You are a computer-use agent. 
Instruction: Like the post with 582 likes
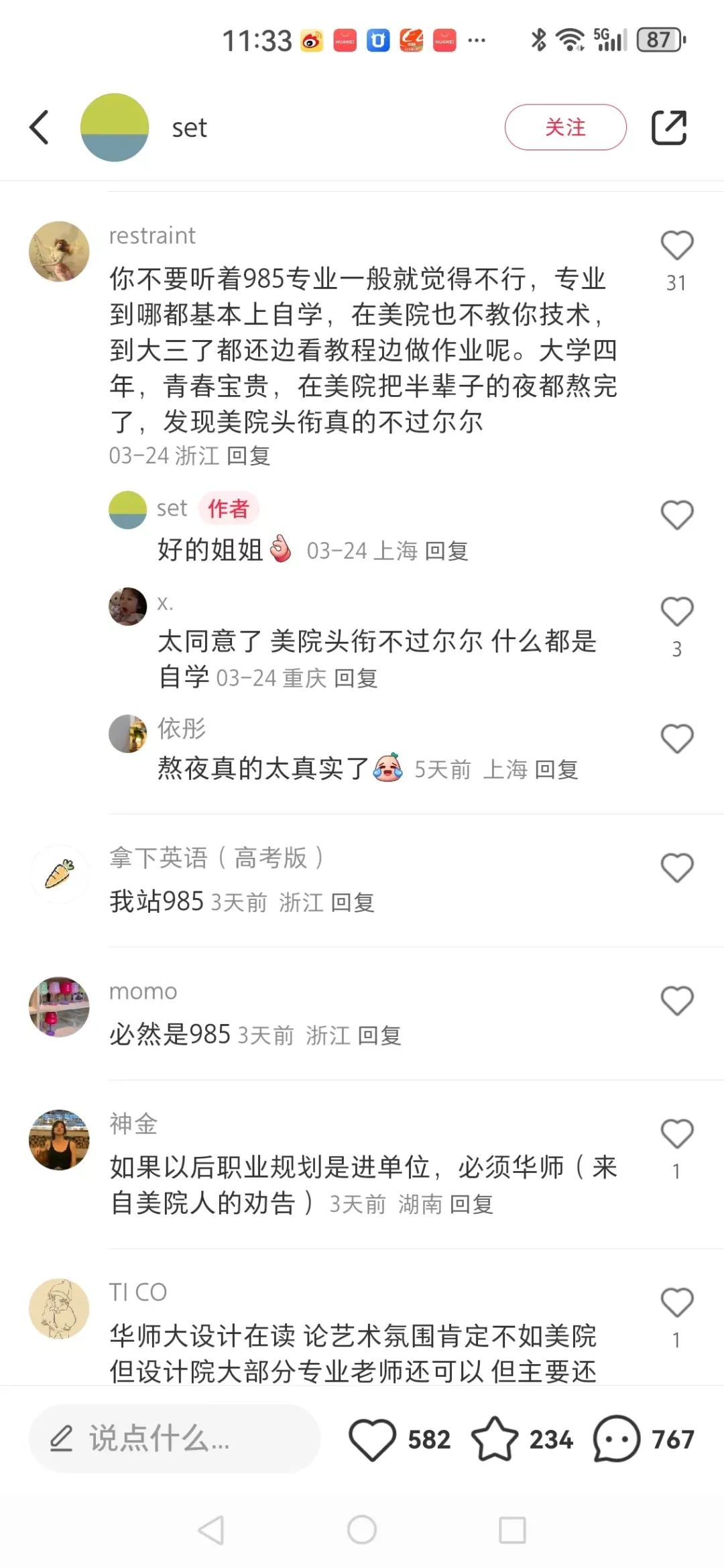click(373, 1439)
